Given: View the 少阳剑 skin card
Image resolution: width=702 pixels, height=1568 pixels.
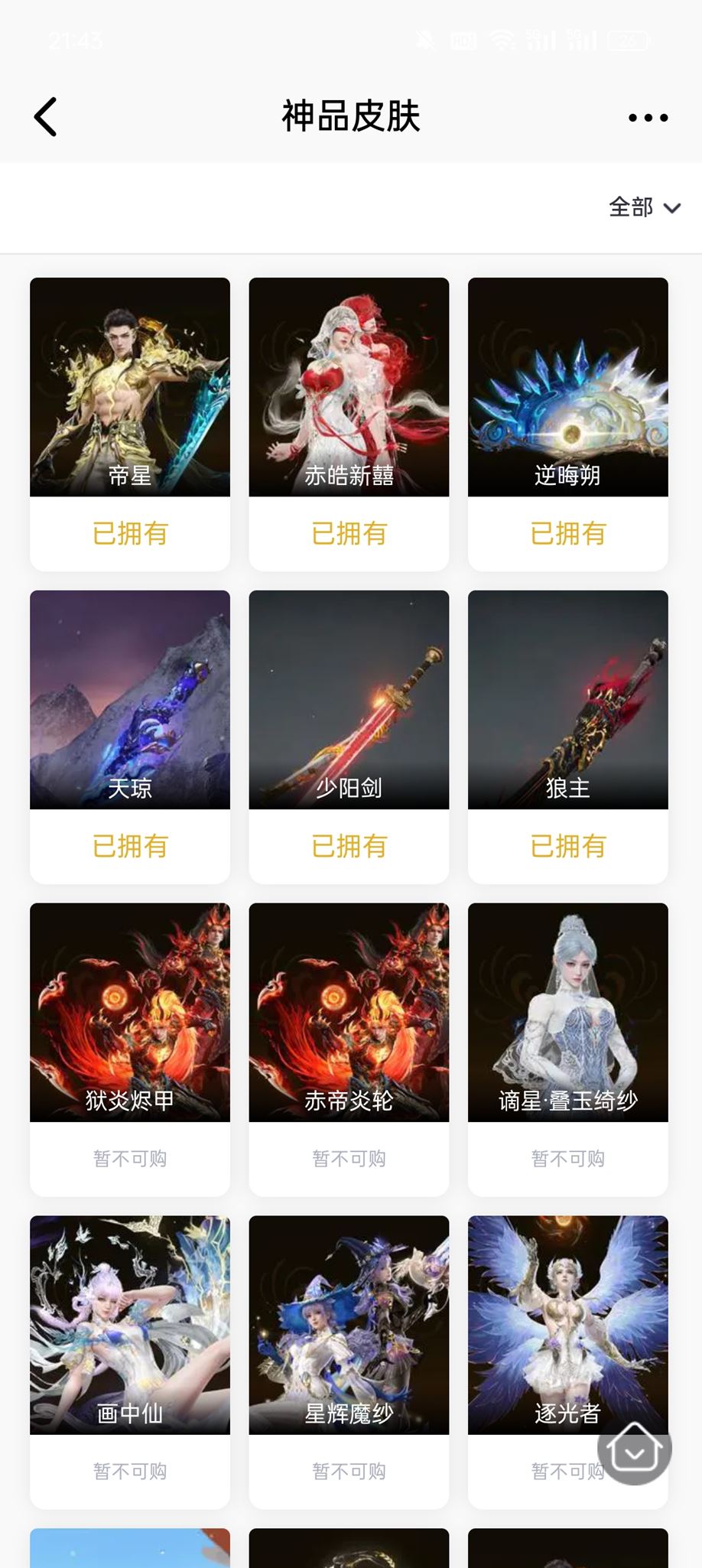Looking at the screenshot, I should (x=349, y=737).
